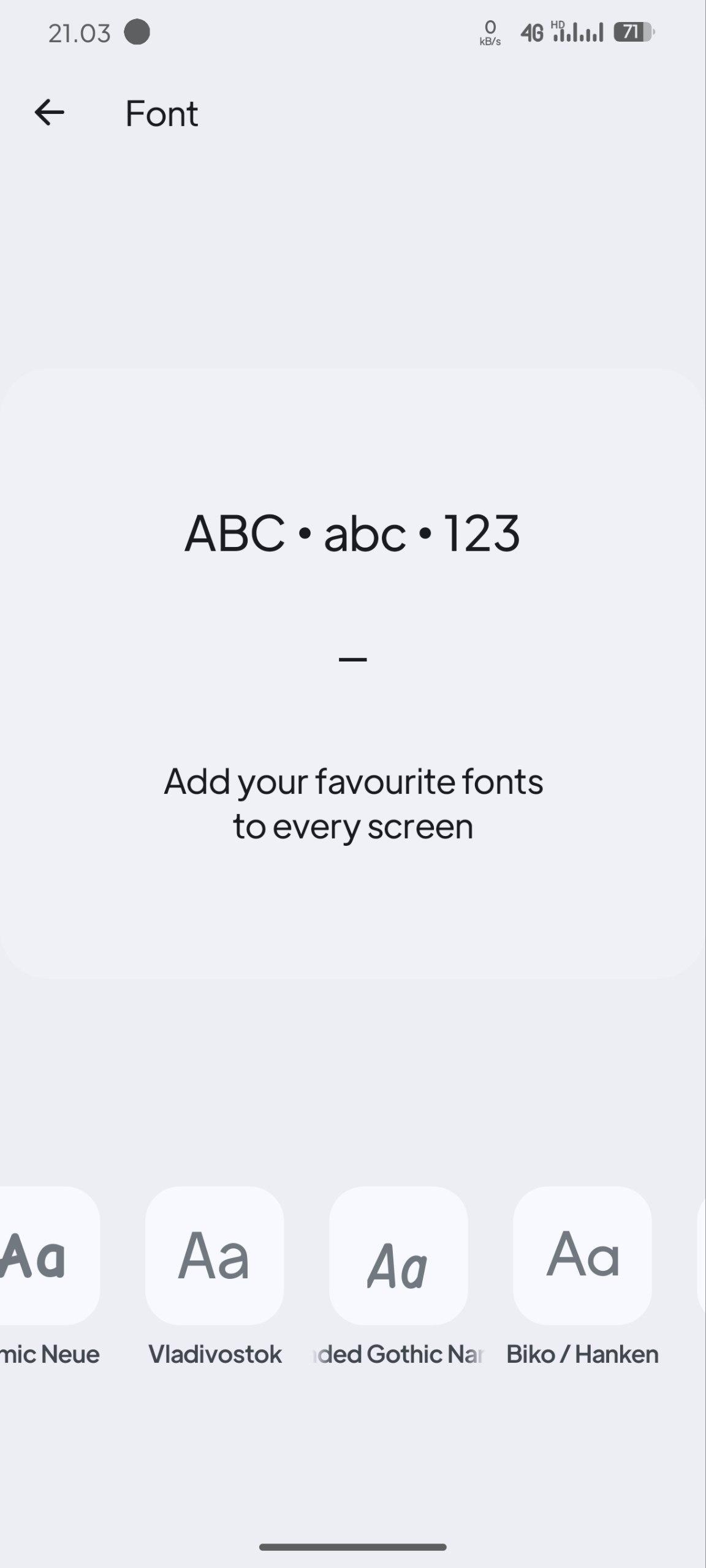
Task: Choose the Vladivostok font
Action: [x=214, y=1256]
